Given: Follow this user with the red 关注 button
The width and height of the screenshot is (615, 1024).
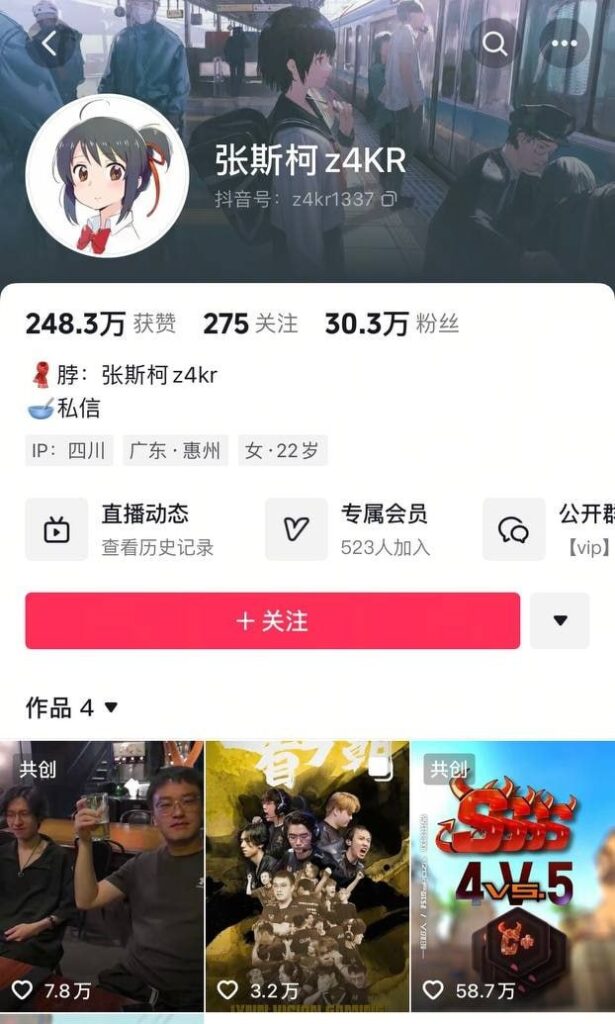Looking at the screenshot, I should [272, 621].
